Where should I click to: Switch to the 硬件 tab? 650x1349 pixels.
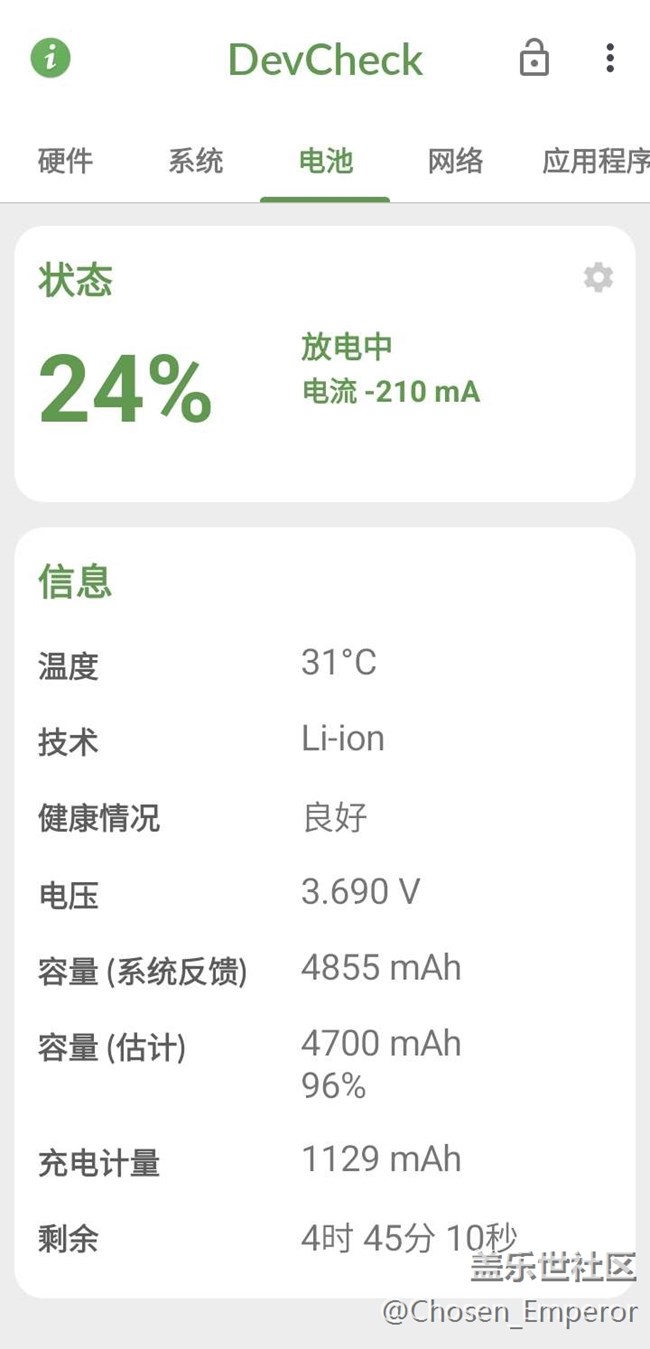(x=65, y=161)
